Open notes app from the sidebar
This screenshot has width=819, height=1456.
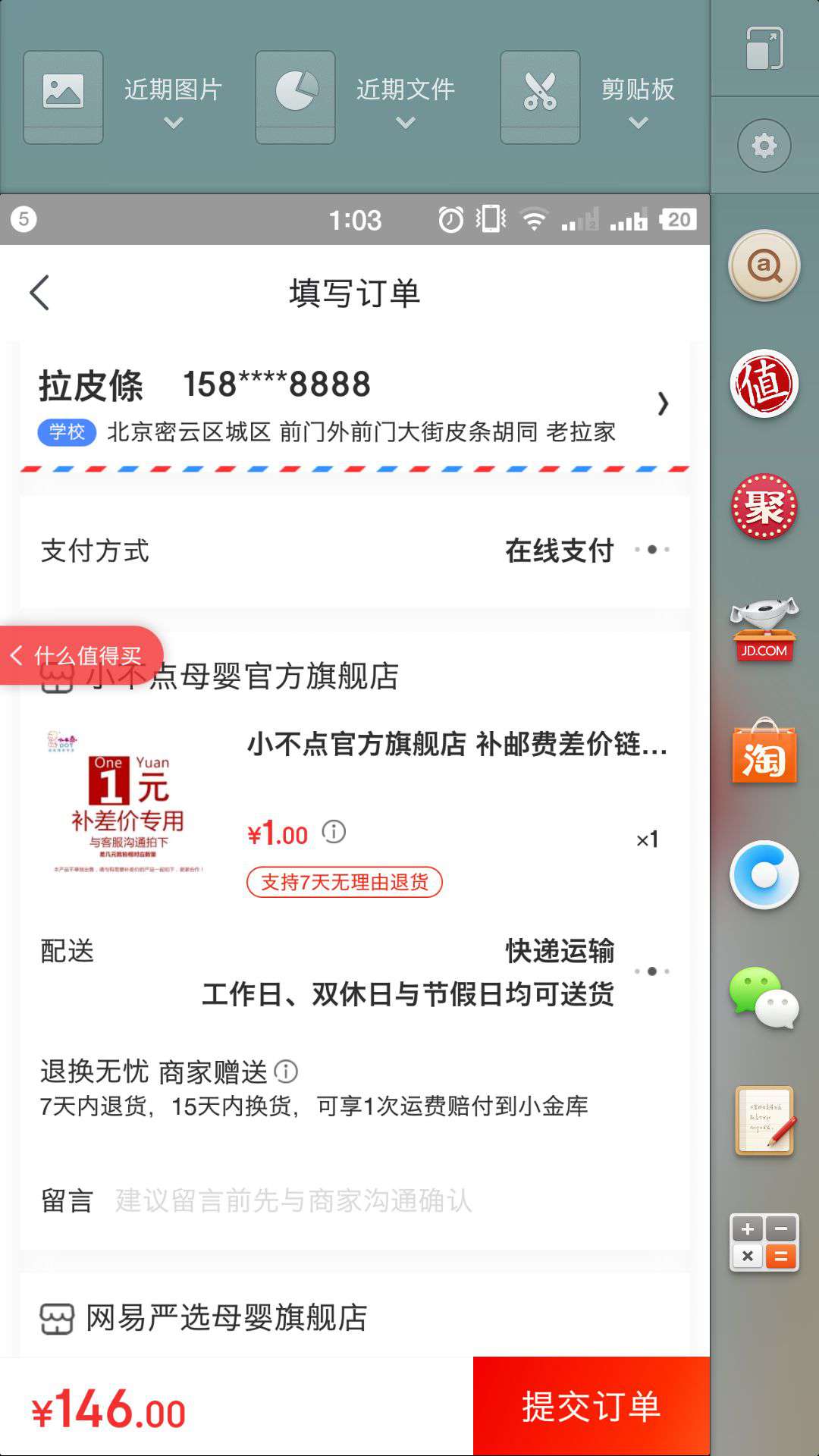pyautogui.click(x=764, y=1121)
